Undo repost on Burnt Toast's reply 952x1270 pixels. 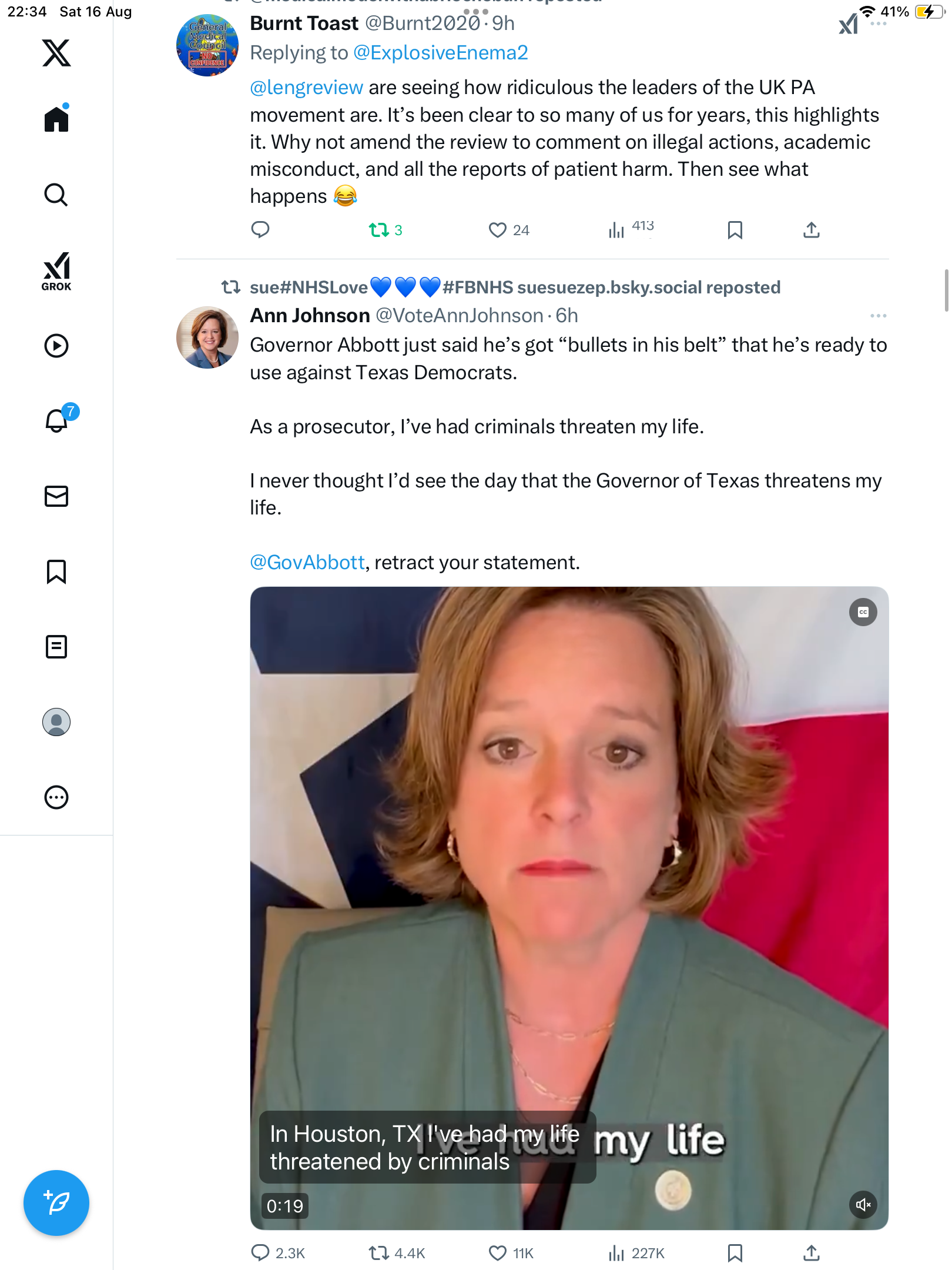pos(379,230)
